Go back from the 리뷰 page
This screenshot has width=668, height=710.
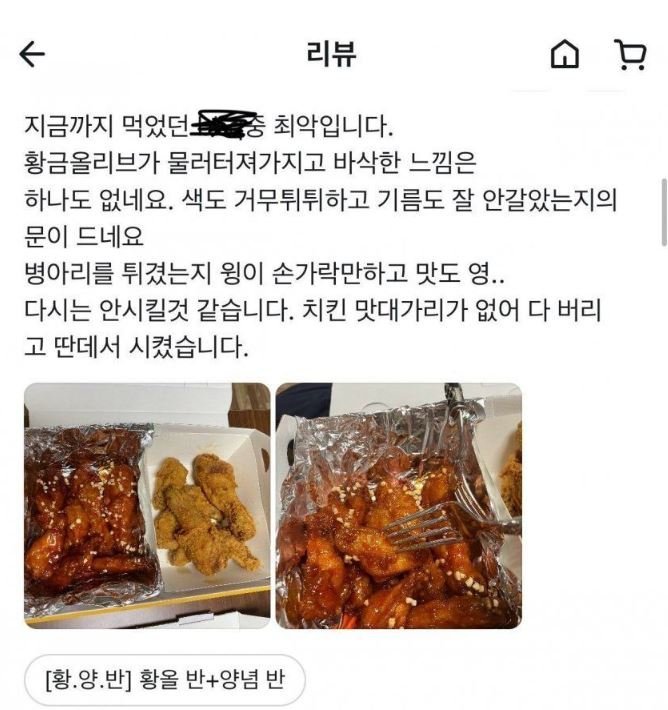click(33, 55)
